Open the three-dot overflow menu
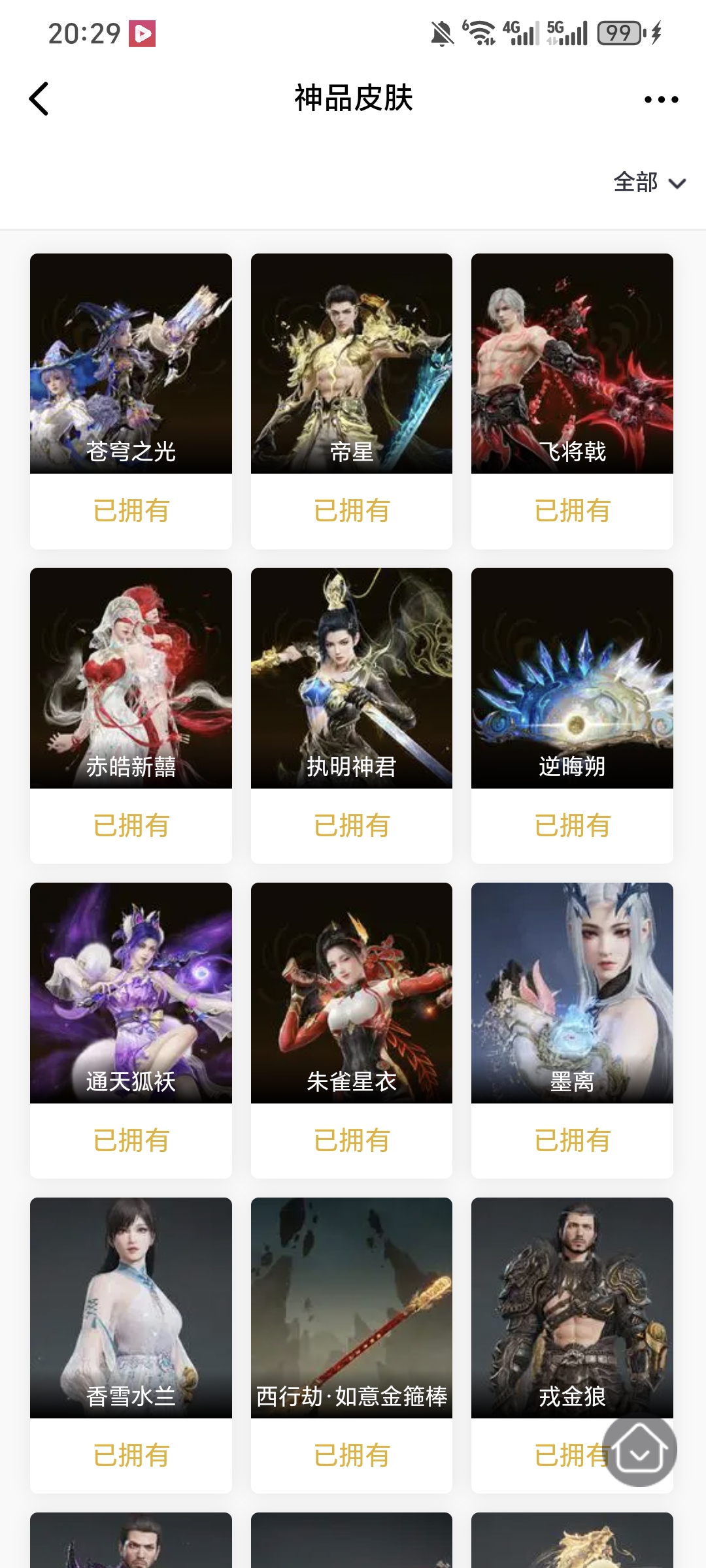706x1568 pixels. (x=661, y=99)
